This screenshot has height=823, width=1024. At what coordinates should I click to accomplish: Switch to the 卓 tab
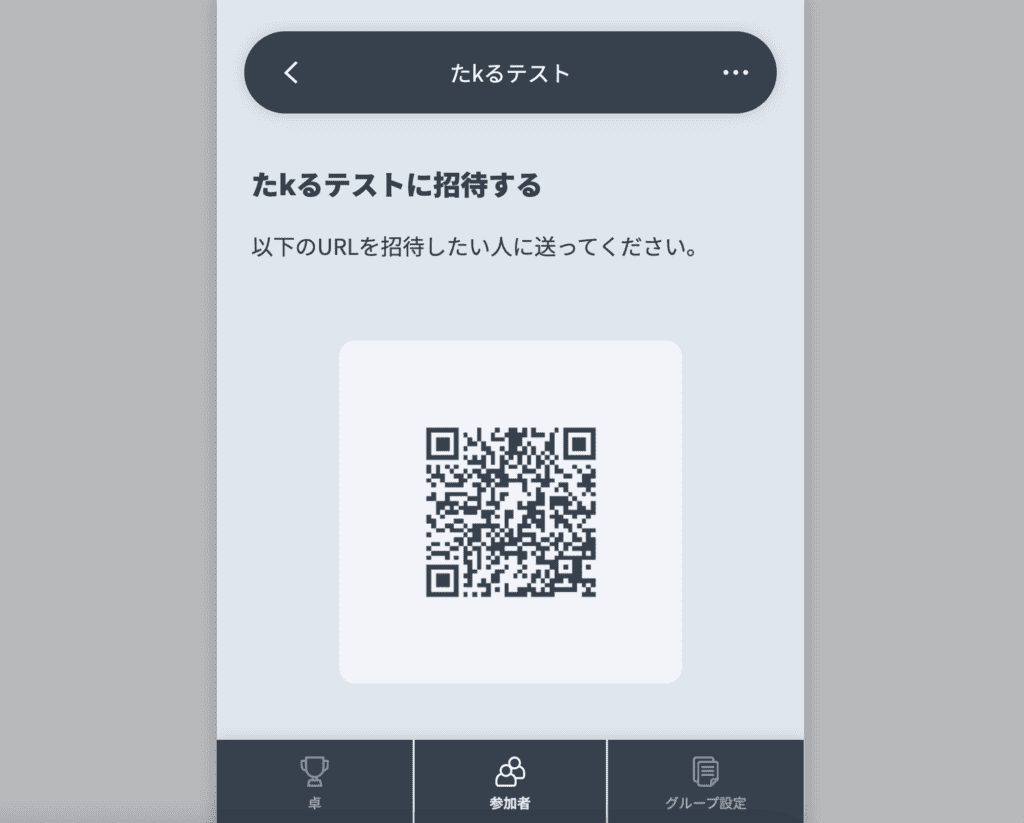pos(314,781)
